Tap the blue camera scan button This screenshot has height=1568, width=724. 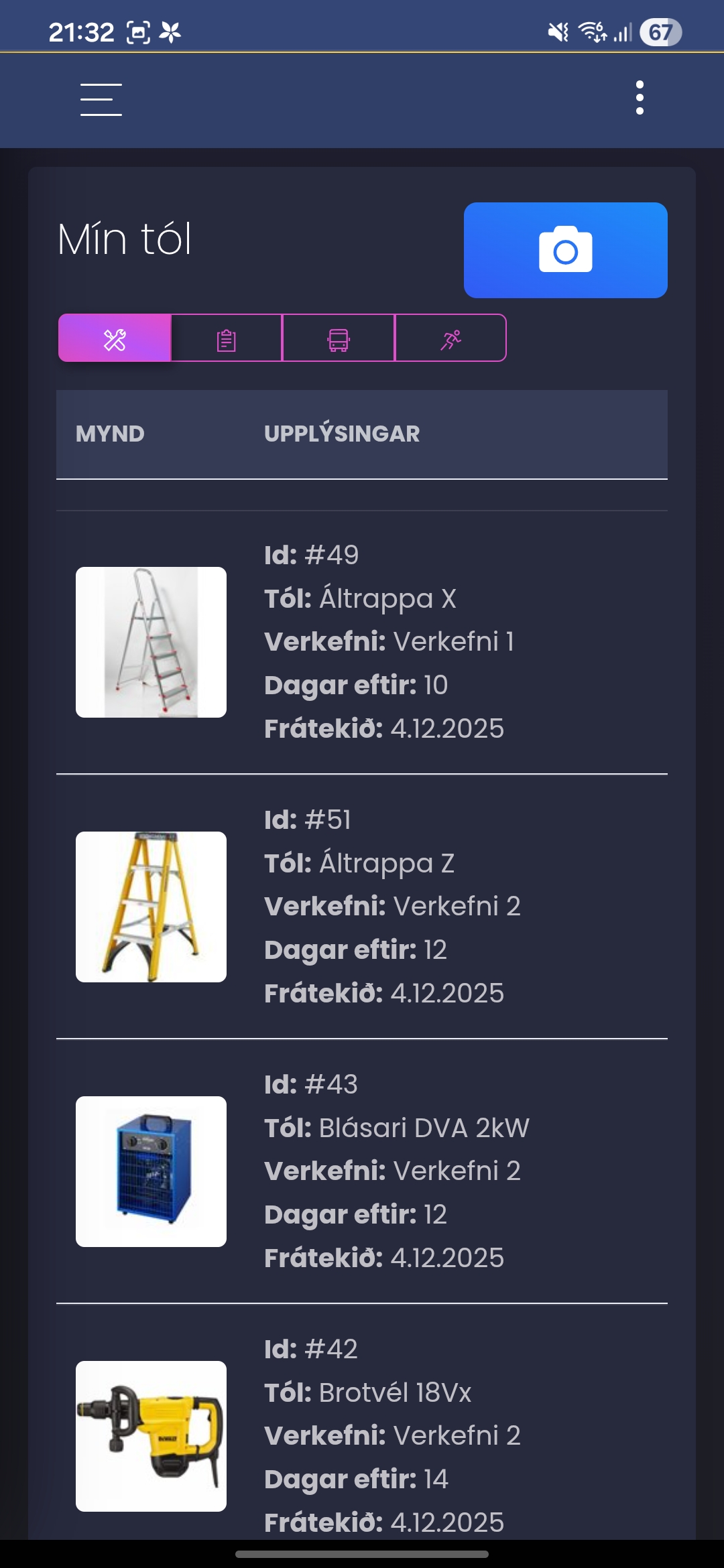click(565, 249)
